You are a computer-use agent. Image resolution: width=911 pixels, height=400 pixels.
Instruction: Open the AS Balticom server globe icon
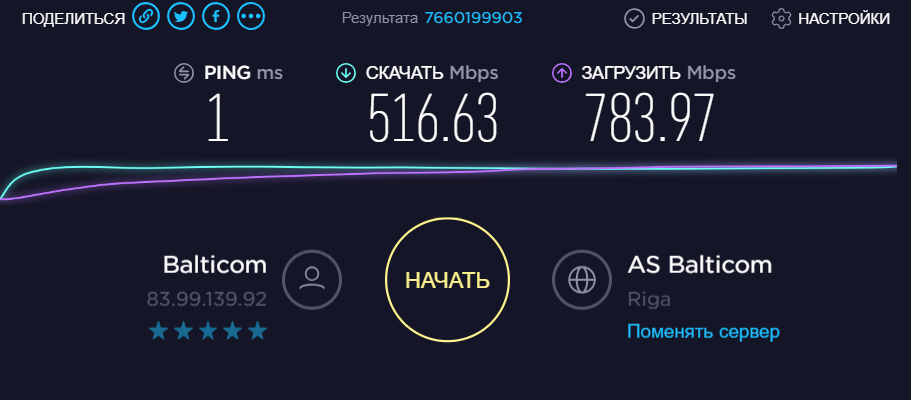pos(582,280)
